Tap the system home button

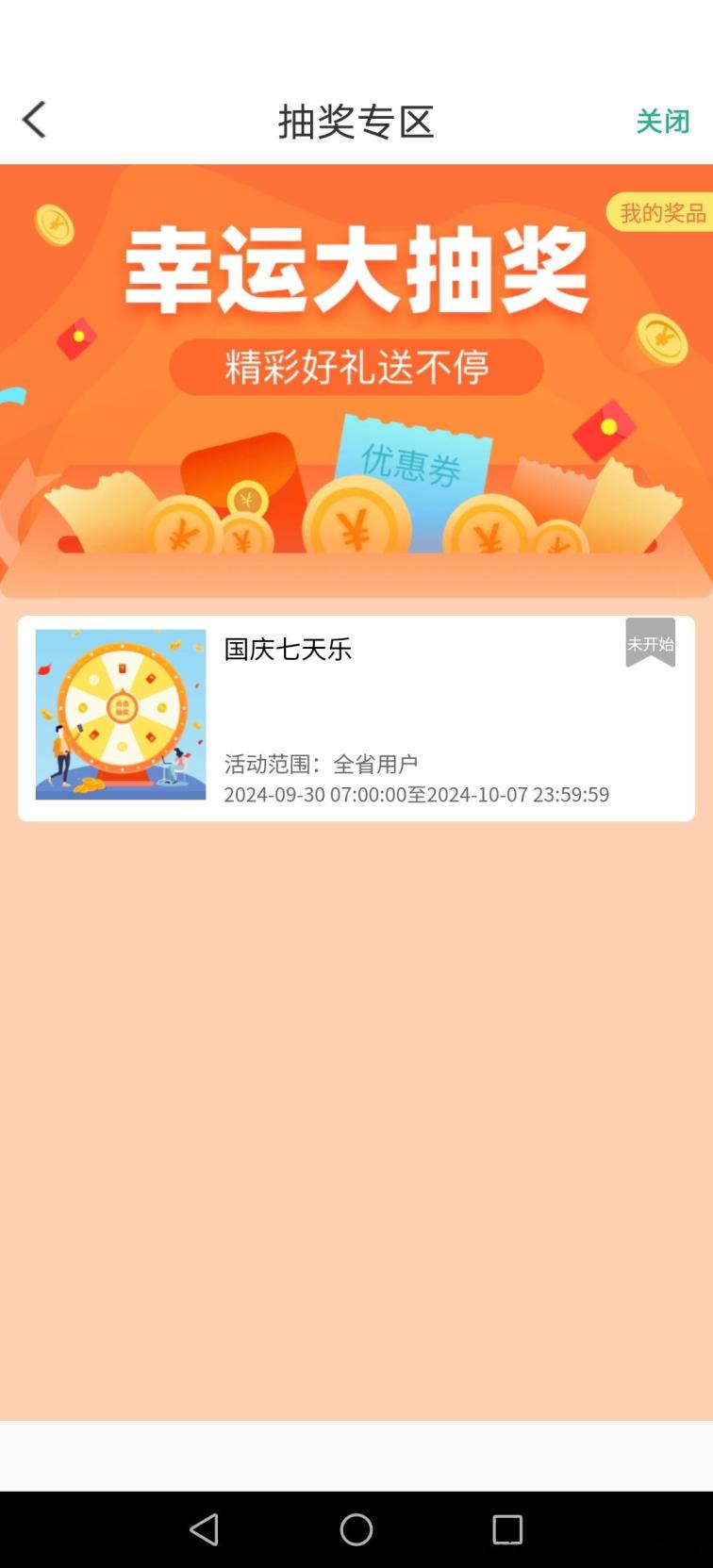[356, 1528]
